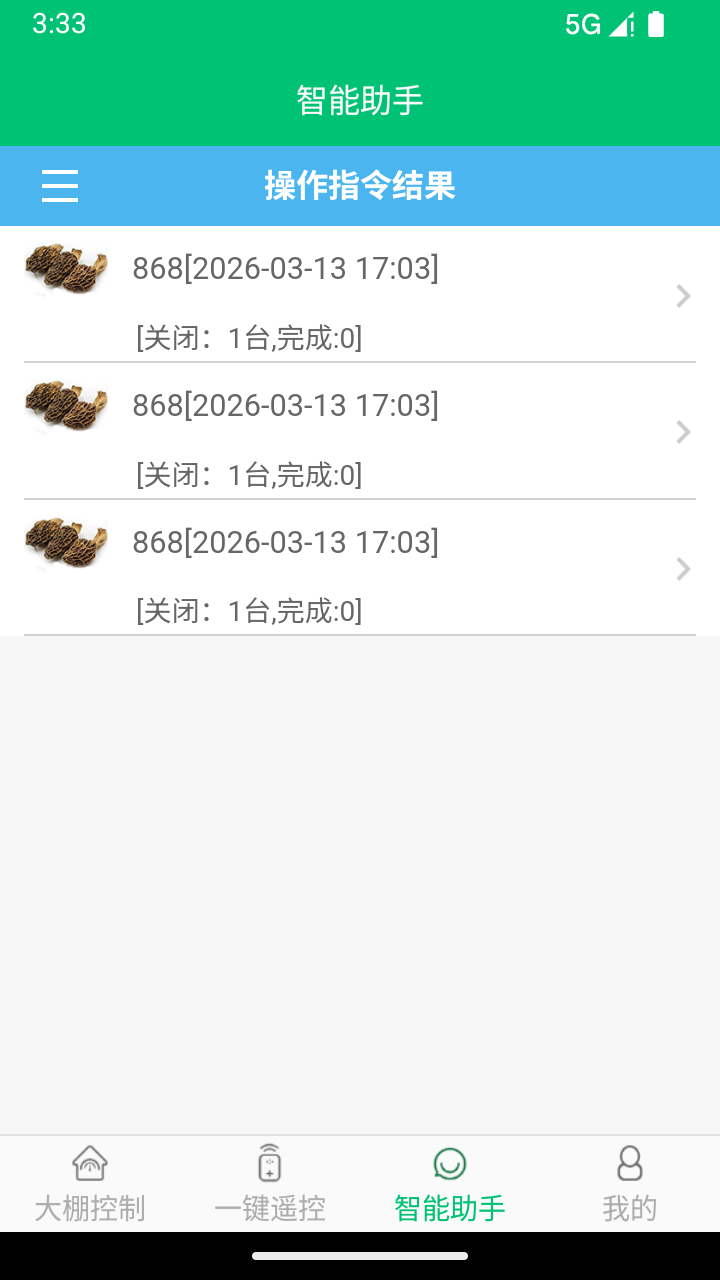
Task: Open the hamburger menu
Action: (x=60, y=186)
